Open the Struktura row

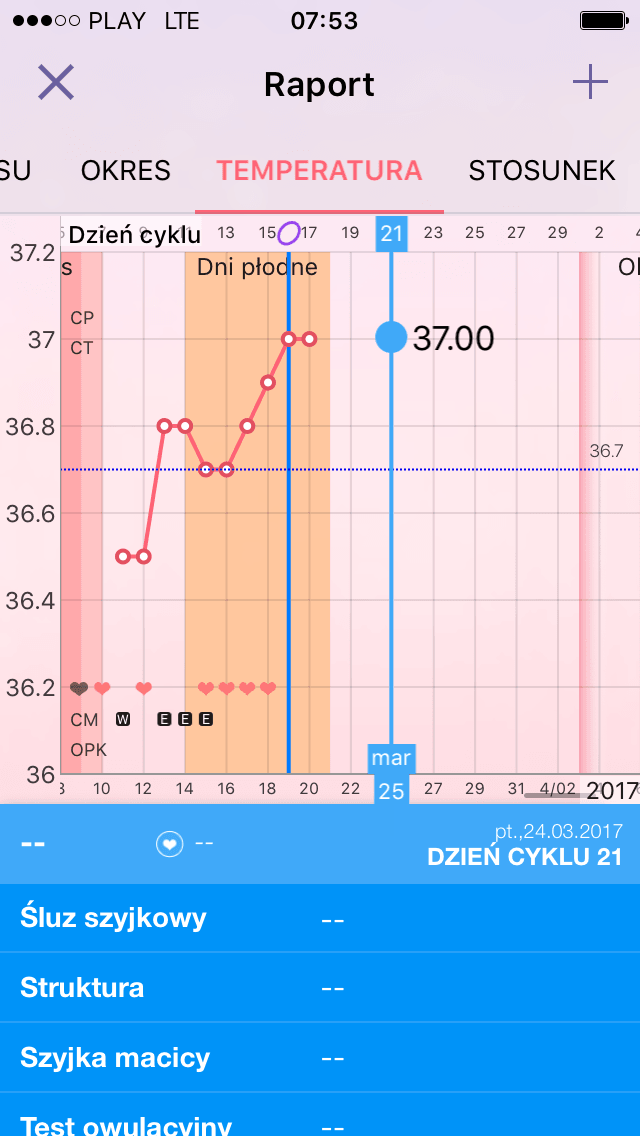pos(320,988)
